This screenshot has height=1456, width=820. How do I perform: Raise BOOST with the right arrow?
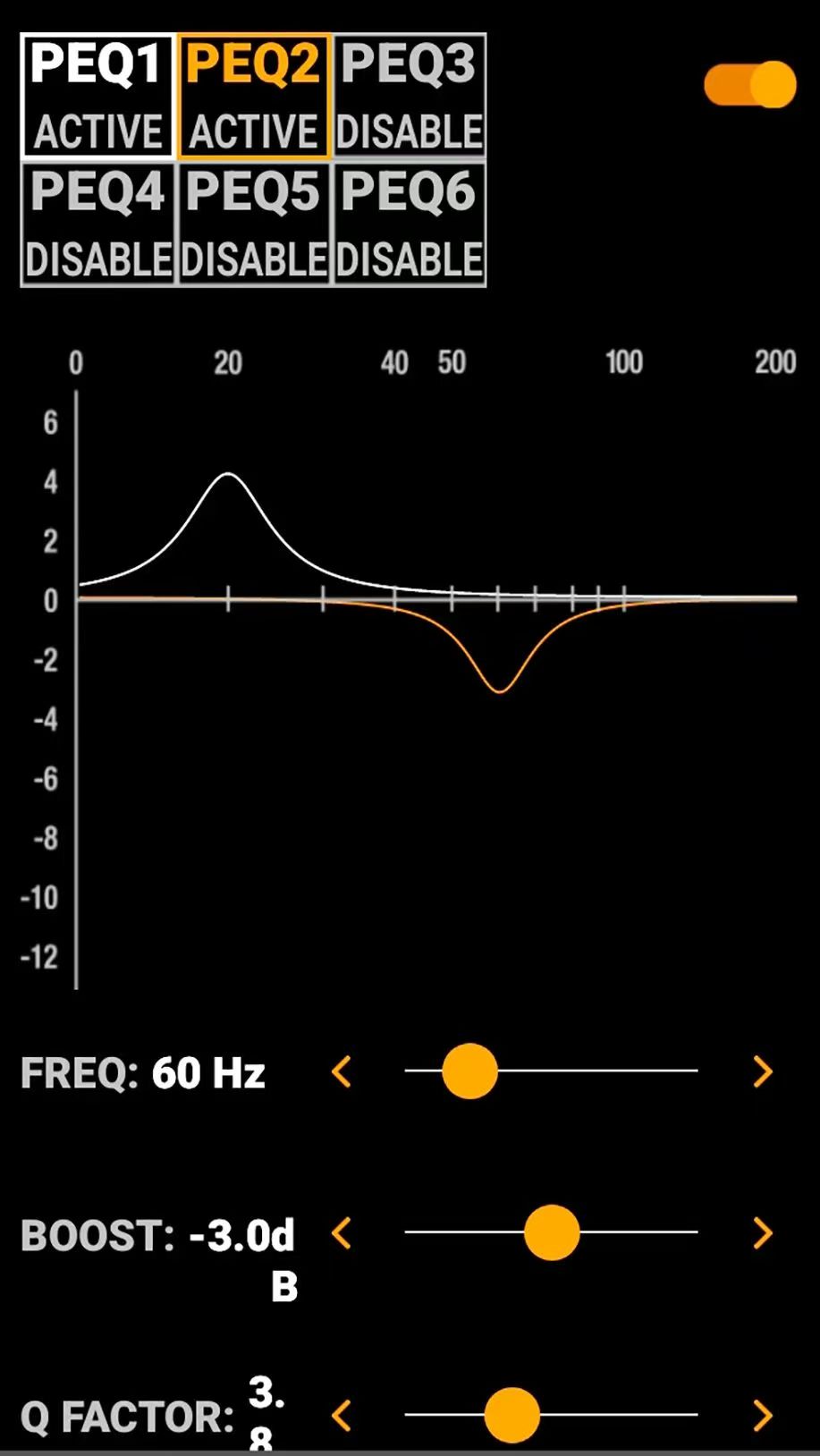point(762,1233)
